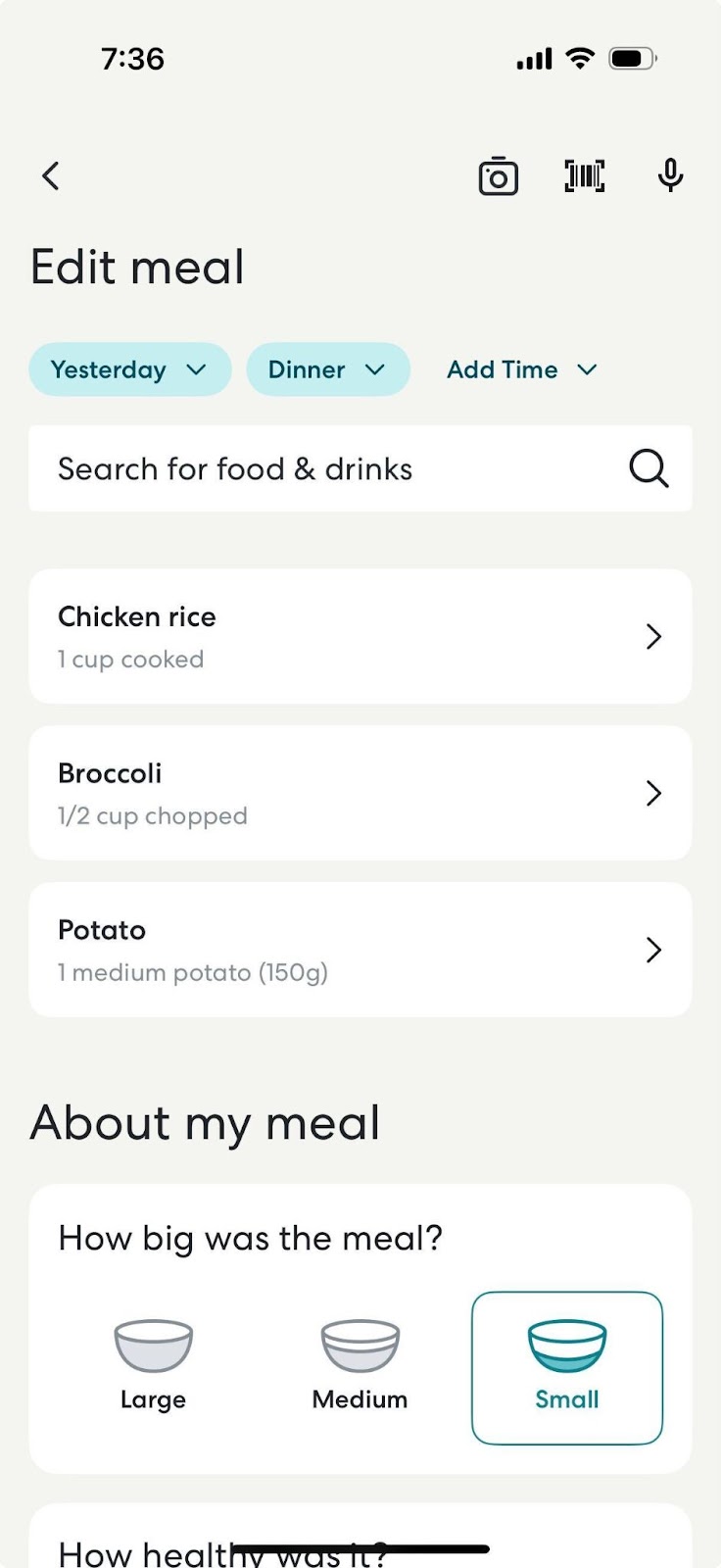Open the barcode scanner
The height and width of the screenshot is (1568, 721).
click(x=585, y=176)
